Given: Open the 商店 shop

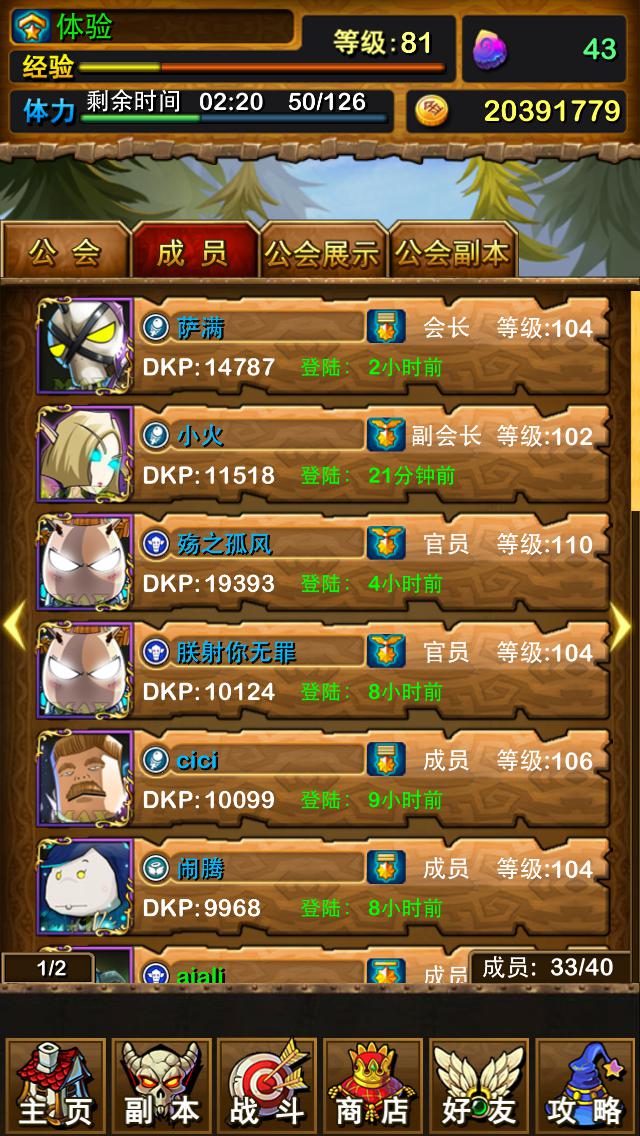Looking at the screenshot, I should coord(373,1086).
